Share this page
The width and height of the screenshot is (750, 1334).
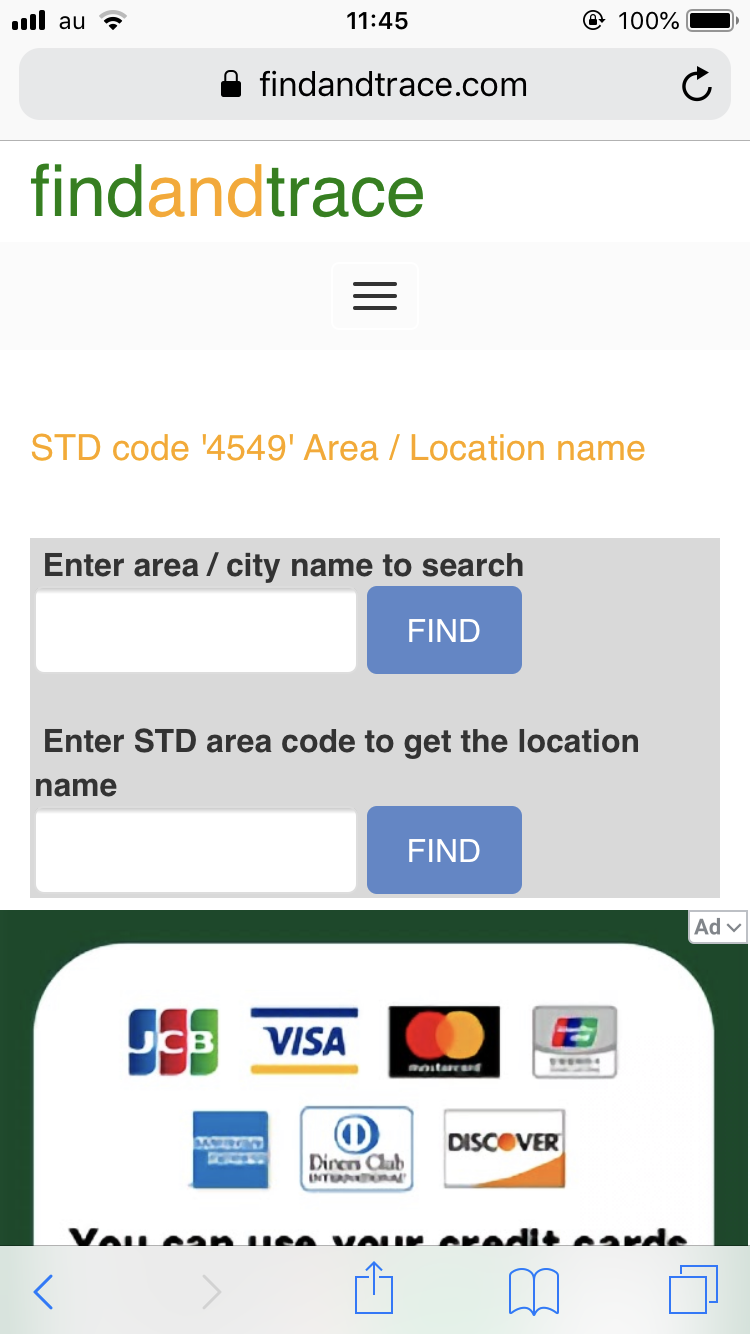pos(375,1290)
